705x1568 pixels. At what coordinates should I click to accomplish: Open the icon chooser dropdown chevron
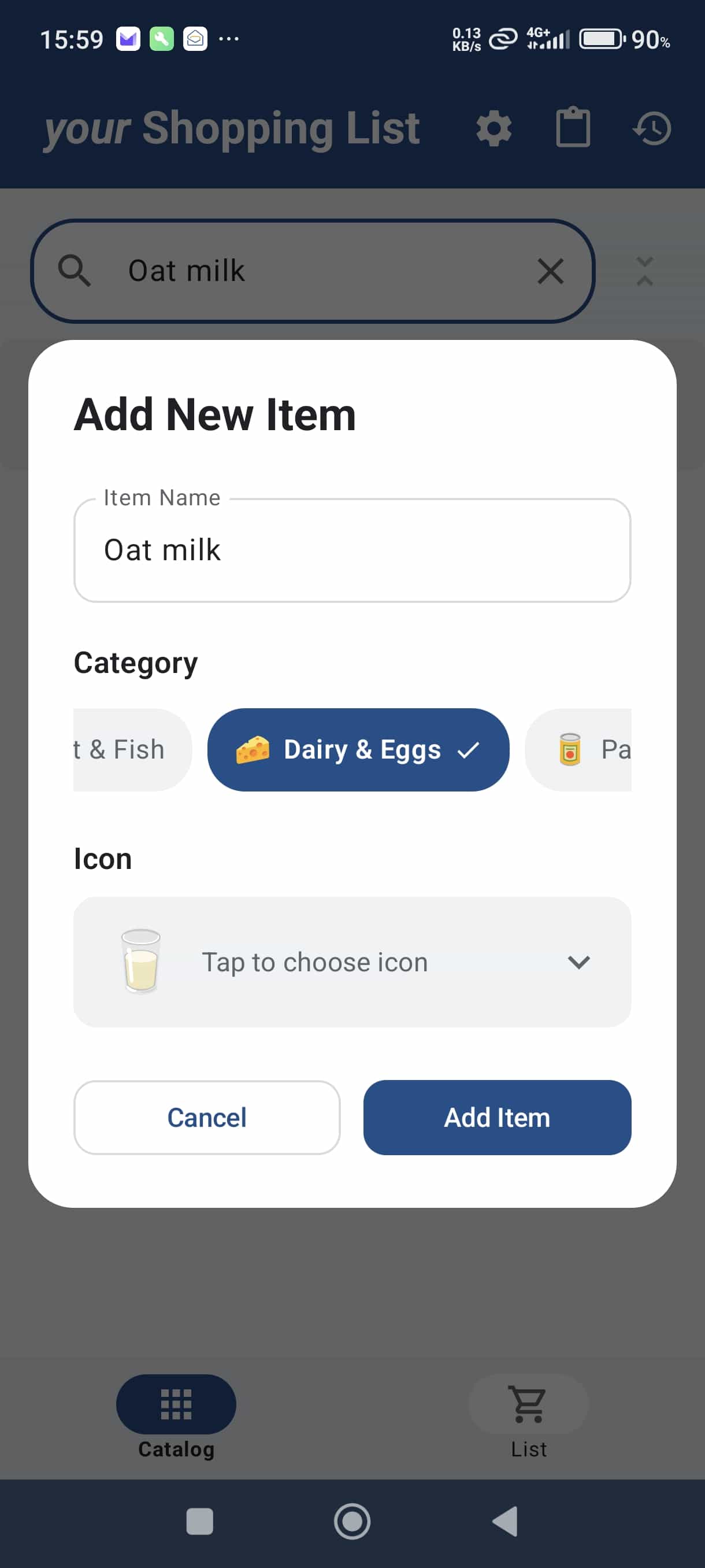578,961
